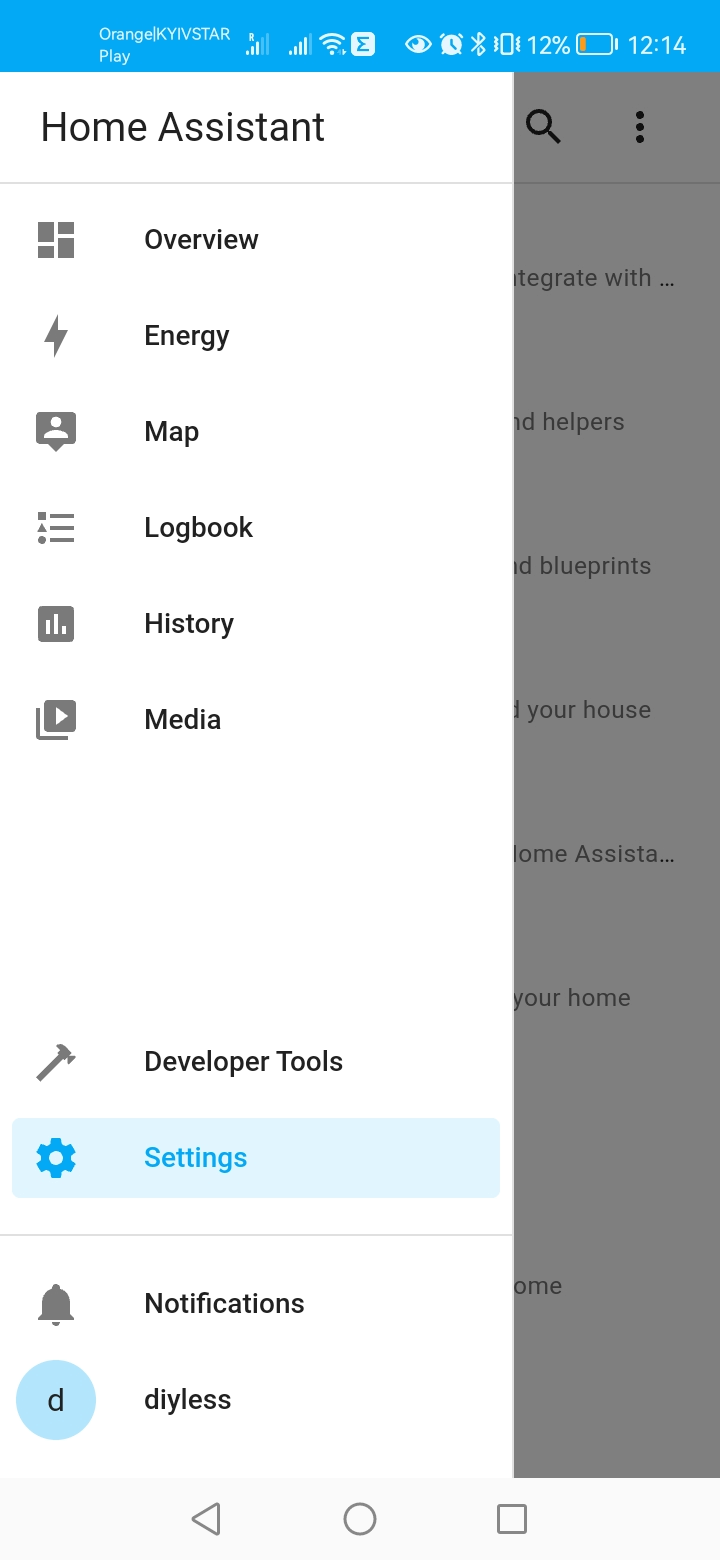Select the Overview menu entry
This screenshot has width=720, height=1560.
pyautogui.click(x=201, y=239)
